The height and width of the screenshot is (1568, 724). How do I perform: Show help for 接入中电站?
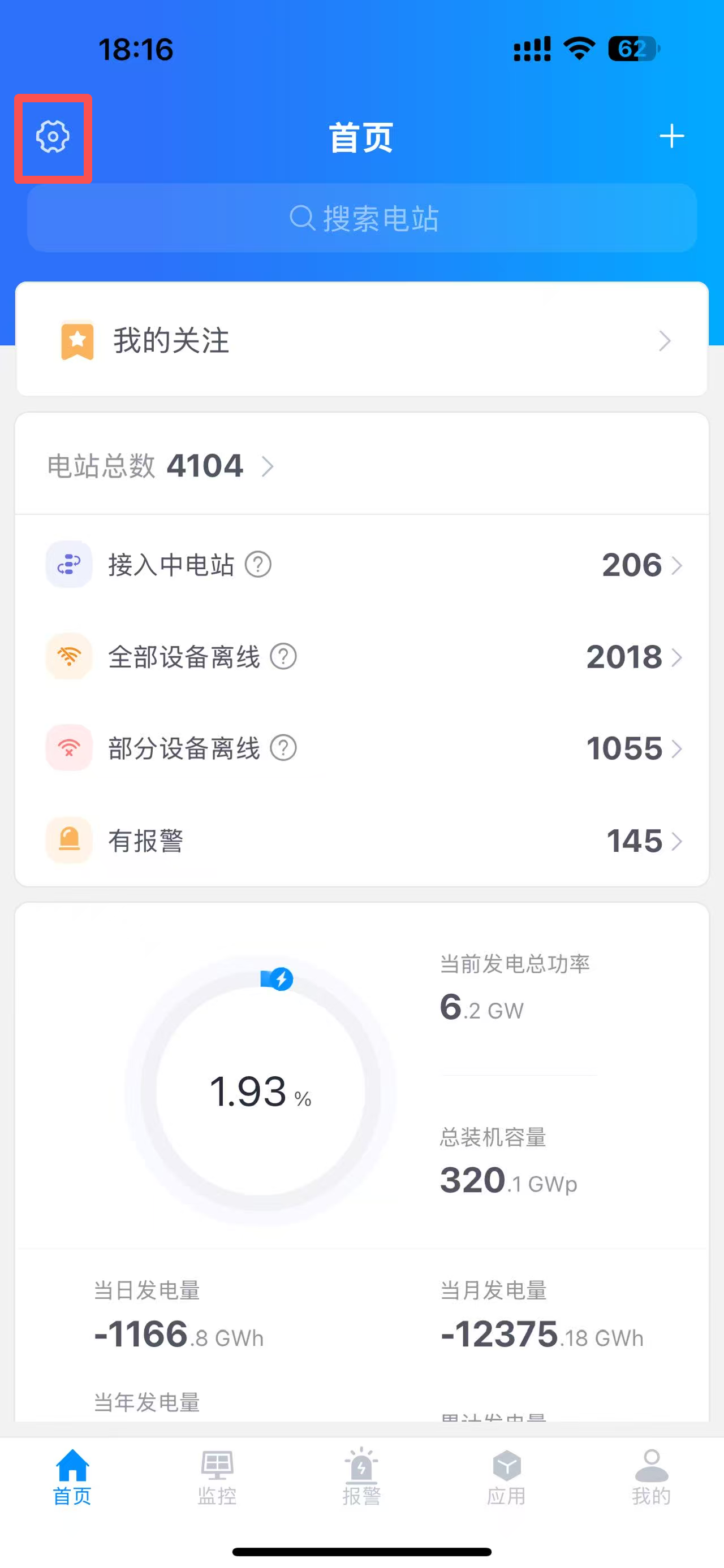tap(258, 565)
